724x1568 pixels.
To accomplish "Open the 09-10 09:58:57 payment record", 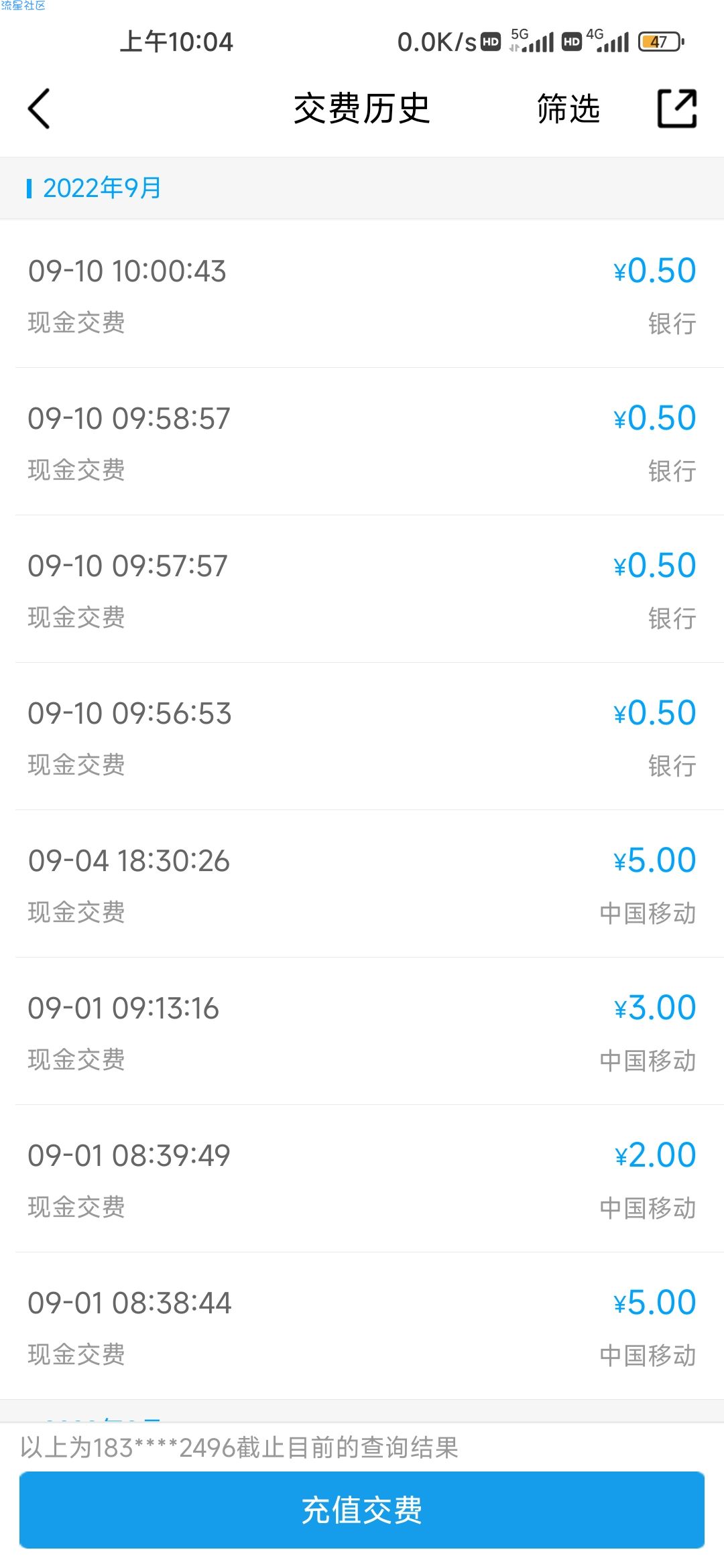I will [362, 442].
